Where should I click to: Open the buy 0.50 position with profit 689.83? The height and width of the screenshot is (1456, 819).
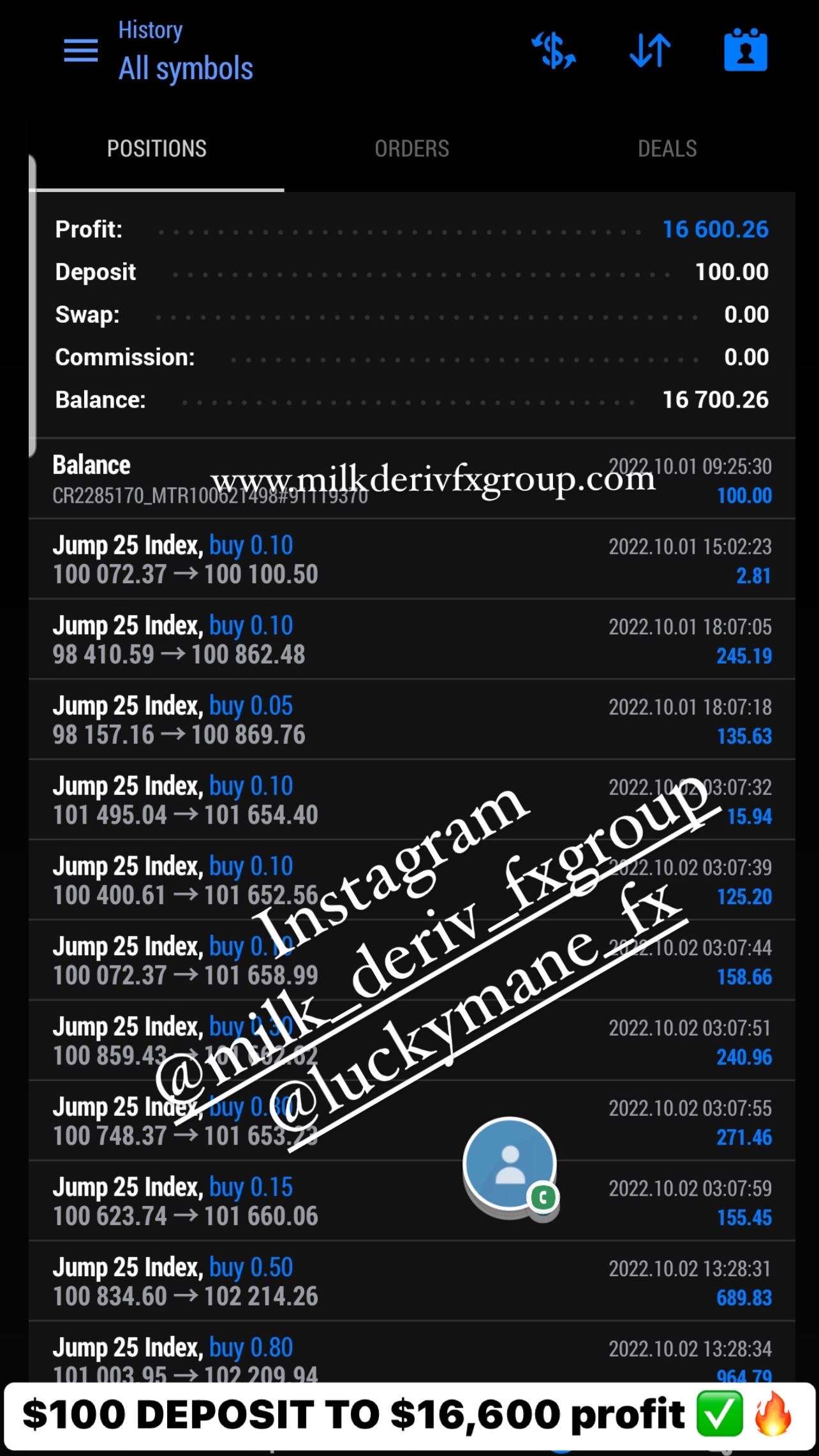(411, 1281)
